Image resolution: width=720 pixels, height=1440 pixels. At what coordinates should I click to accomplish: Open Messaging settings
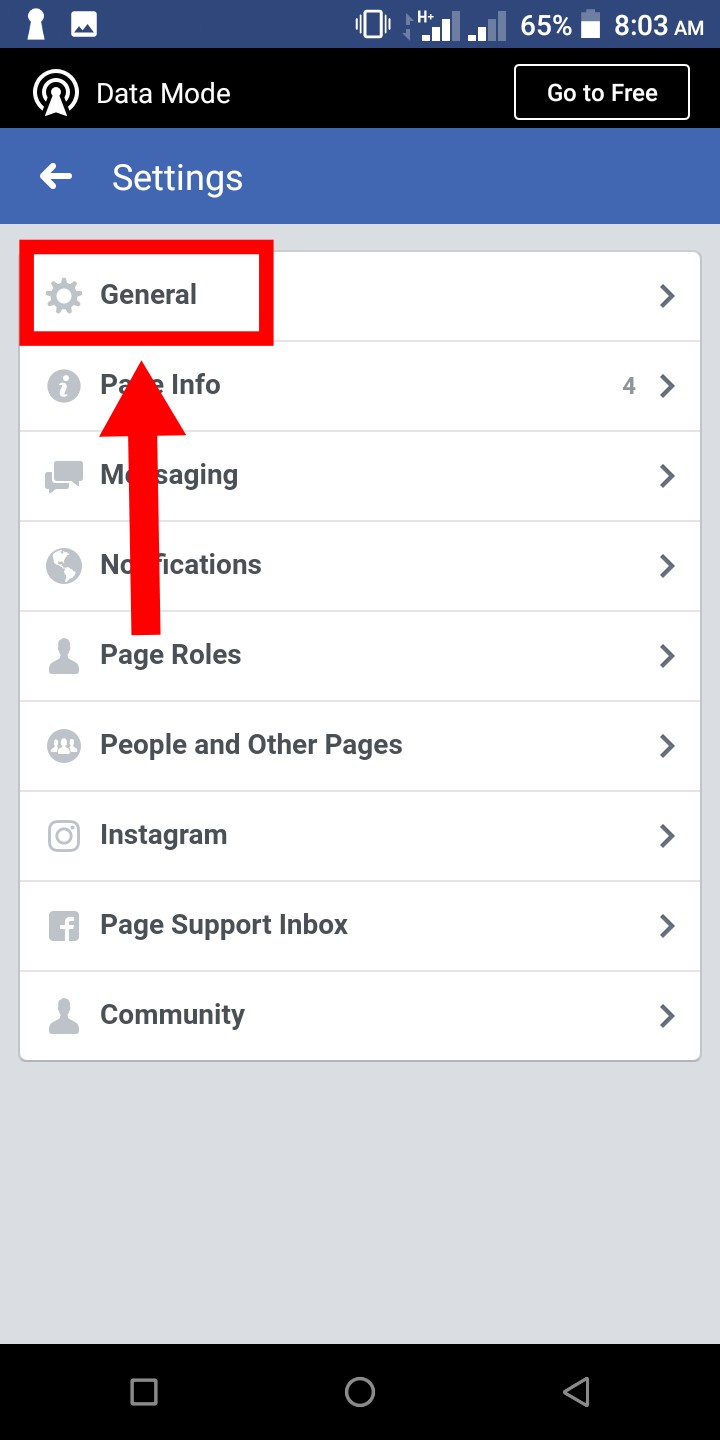(x=360, y=476)
